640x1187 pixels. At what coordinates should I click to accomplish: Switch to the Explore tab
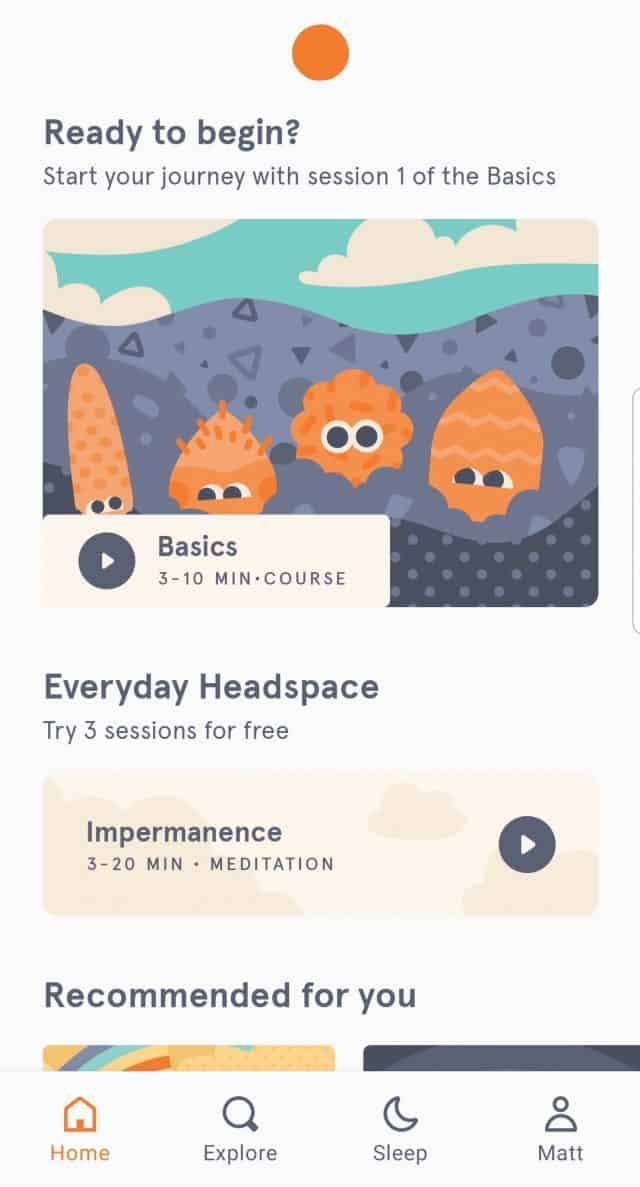240,1130
